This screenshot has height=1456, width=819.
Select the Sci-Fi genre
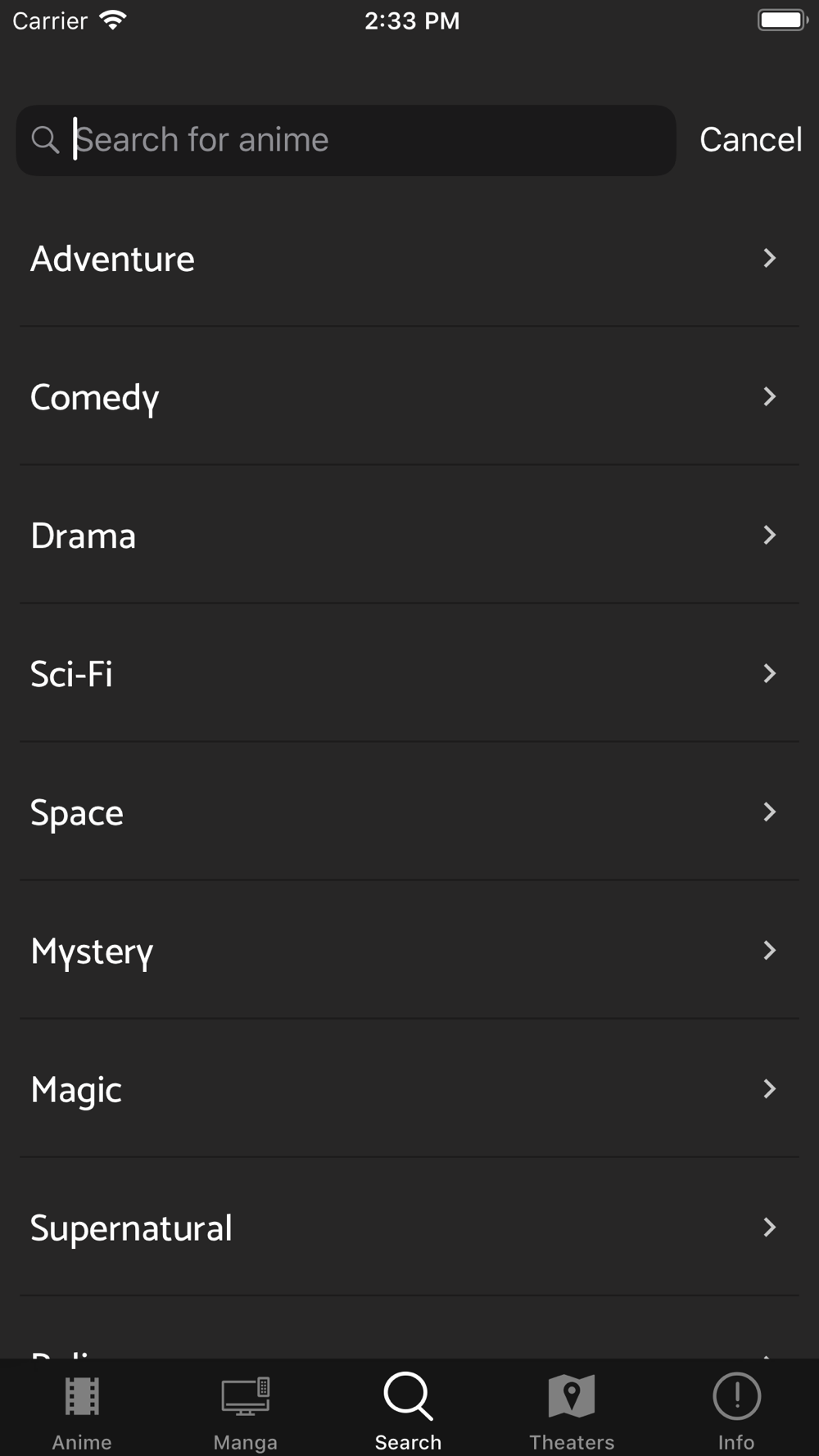[x=409, y=673]
